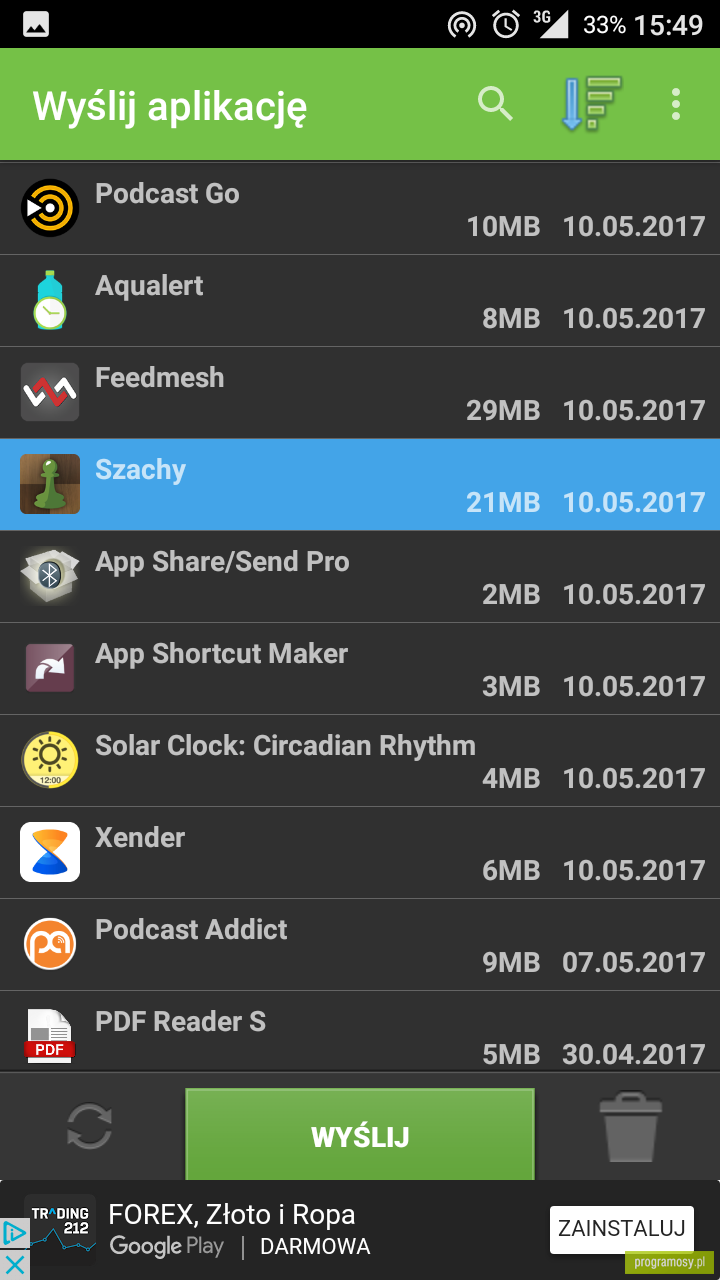Tap the trash bin icon
The image size is (720, 1280).
630,1128
